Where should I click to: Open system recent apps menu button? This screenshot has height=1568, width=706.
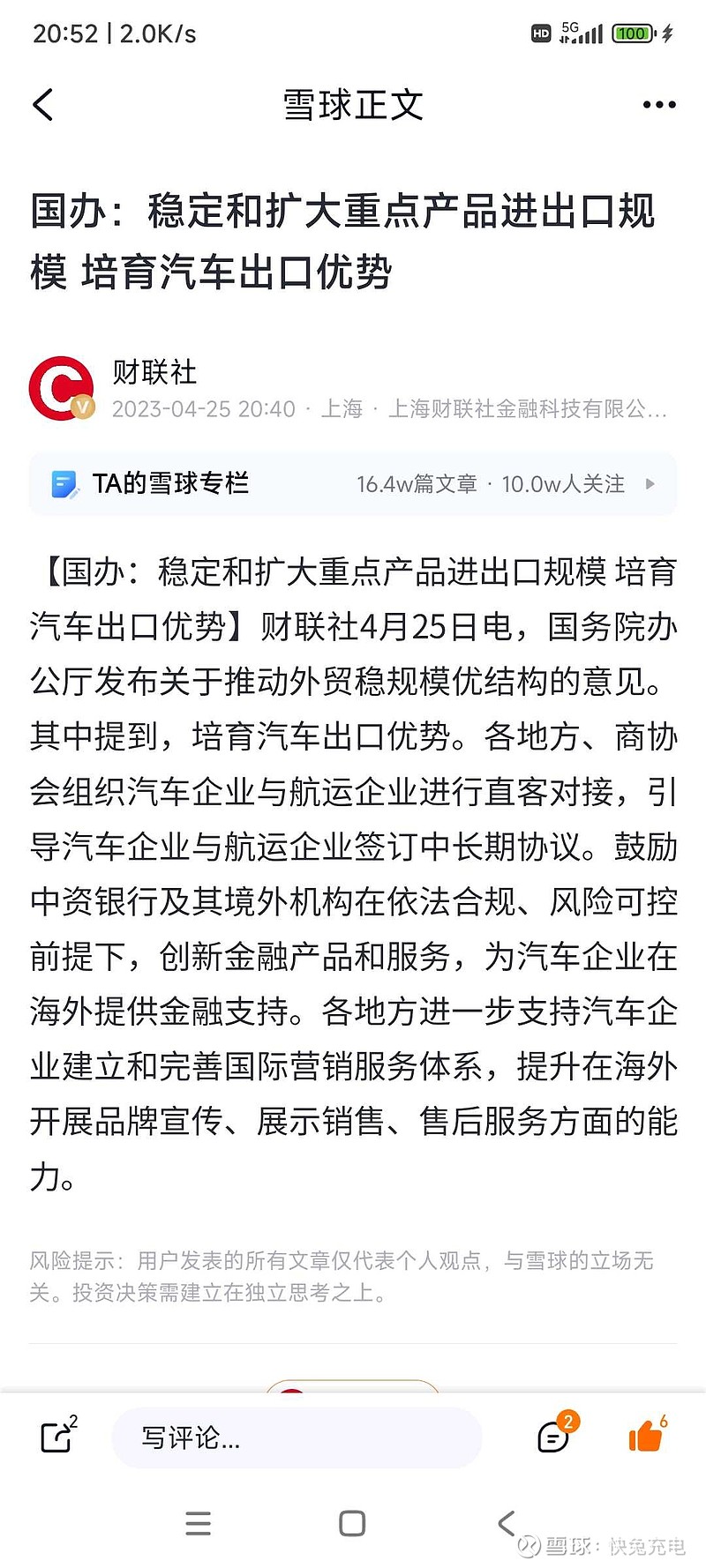pos(199,1523)
